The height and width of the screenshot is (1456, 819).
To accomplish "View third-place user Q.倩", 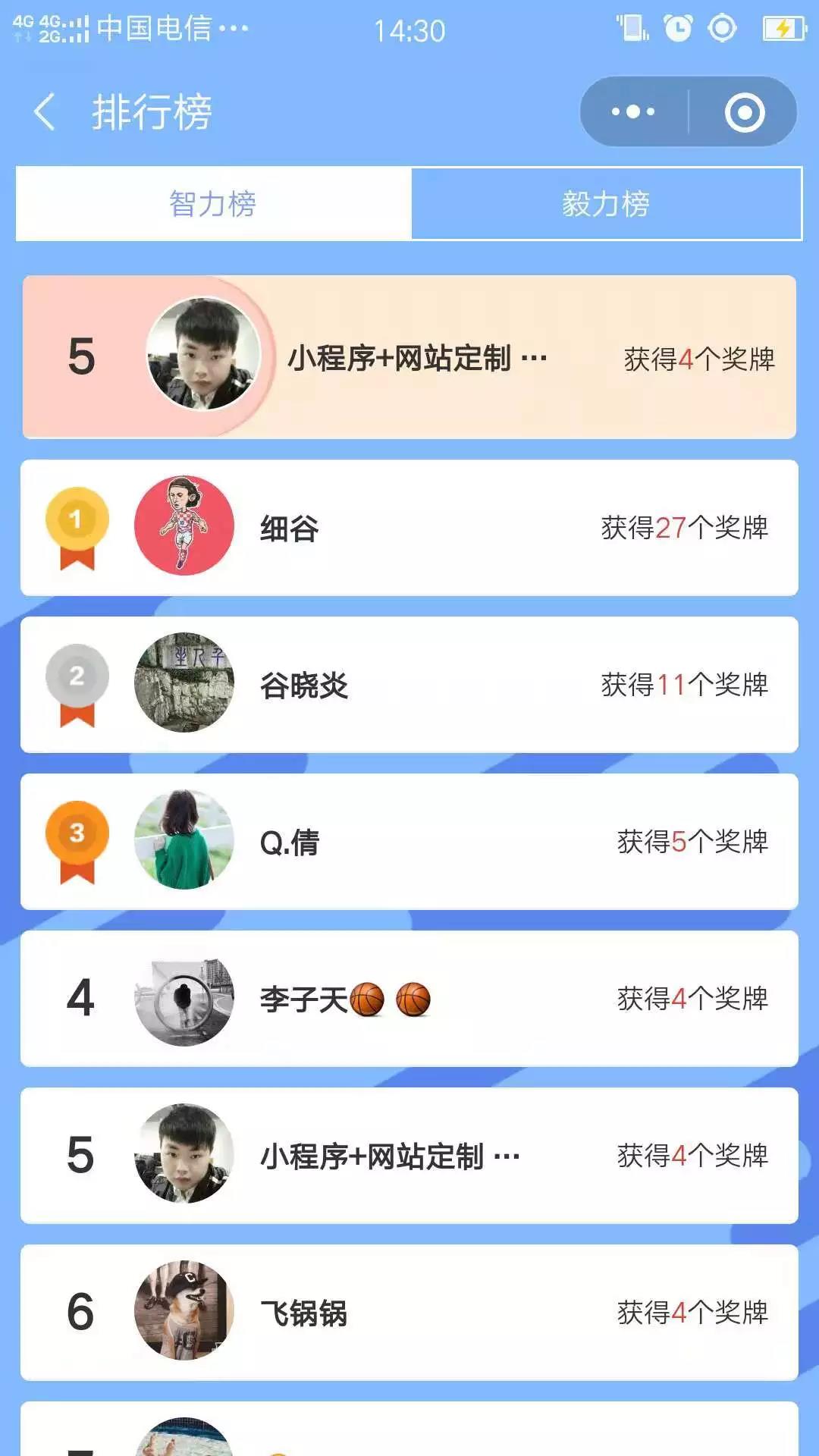I will (409, 842).
